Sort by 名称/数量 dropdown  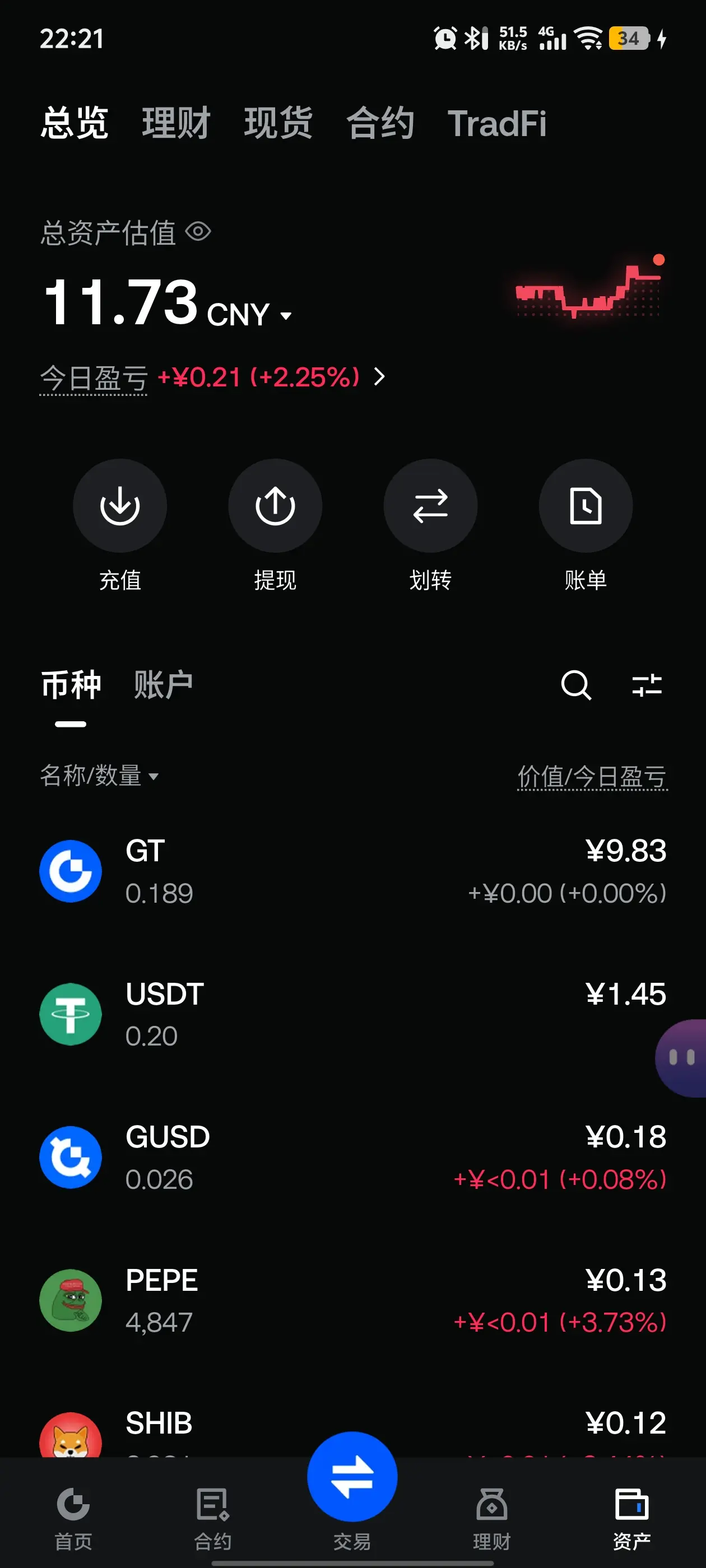tap(99, 776)
